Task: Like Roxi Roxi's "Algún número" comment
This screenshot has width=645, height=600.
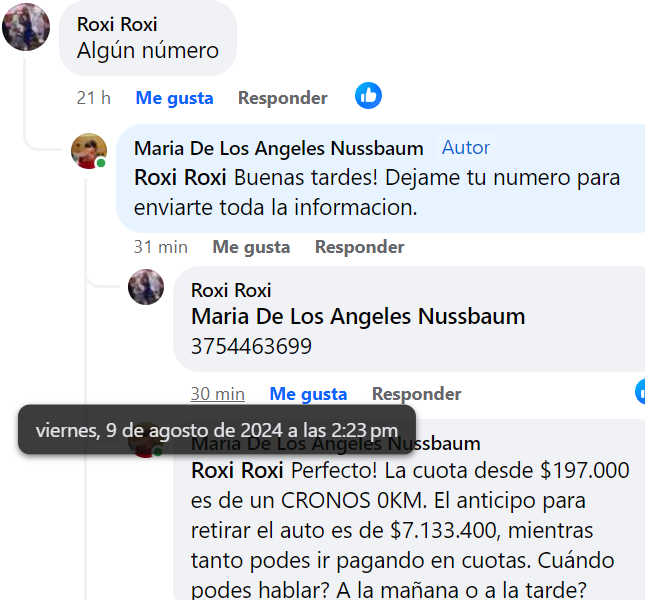Action: tap(174, 98)
